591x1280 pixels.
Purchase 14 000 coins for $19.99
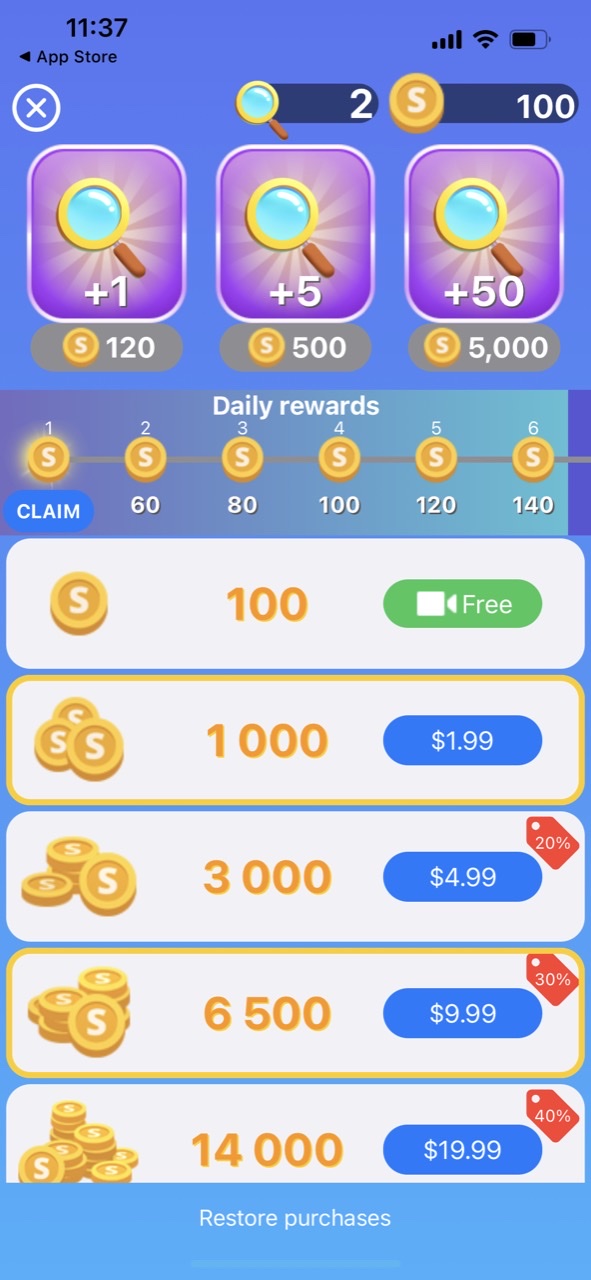[x=462, y=1149]
